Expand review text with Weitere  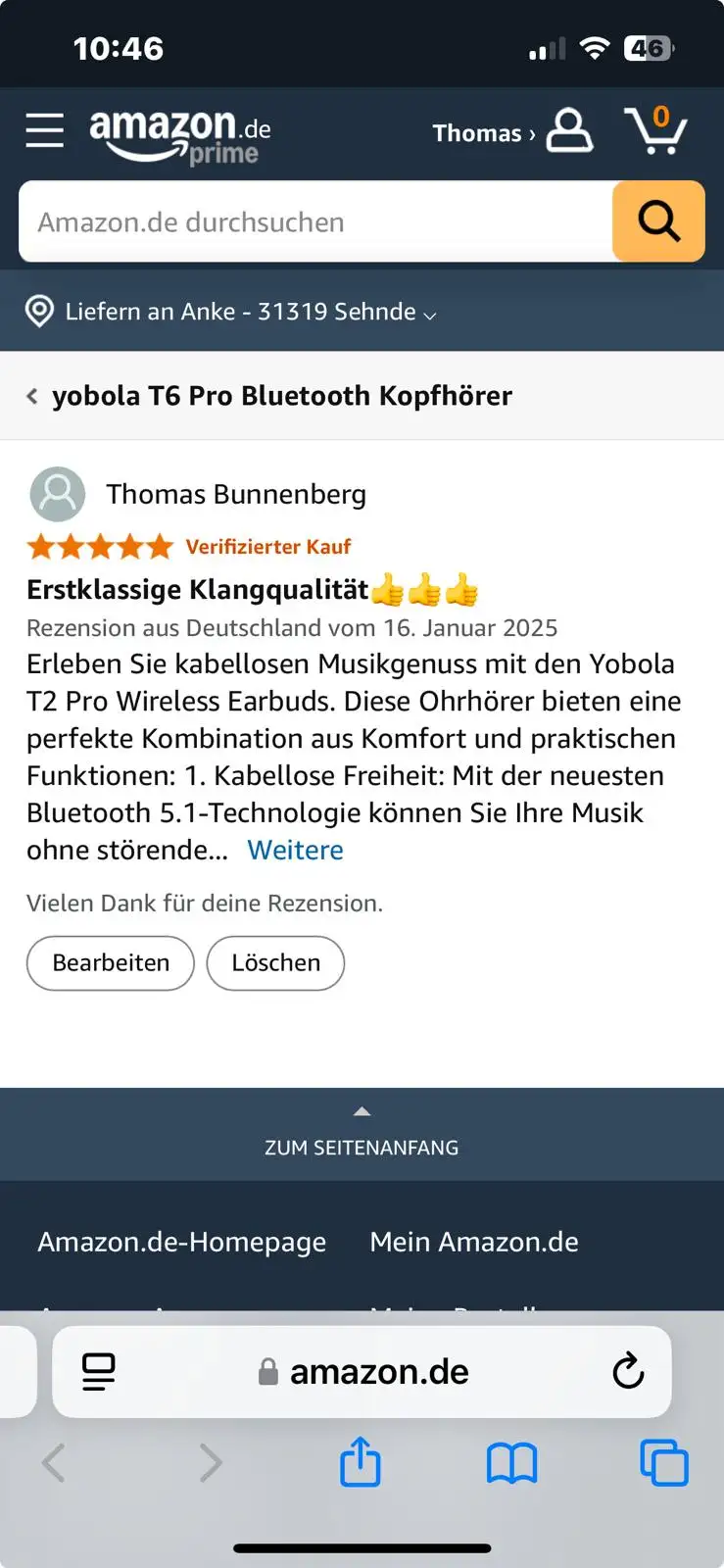(x=295, y=850)
